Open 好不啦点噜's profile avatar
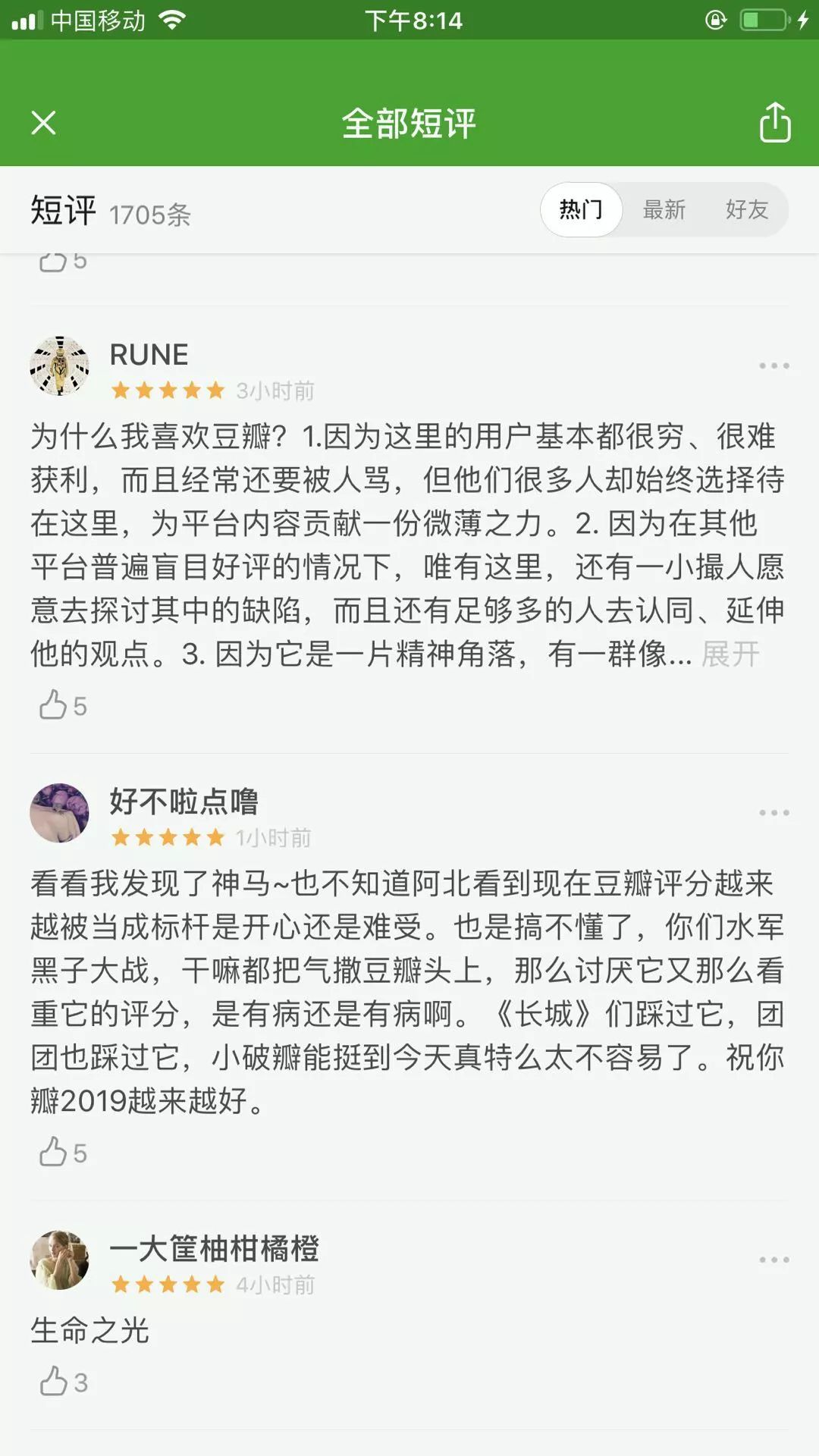Screen dimensions: 819x1456 [x=59, y=813]
